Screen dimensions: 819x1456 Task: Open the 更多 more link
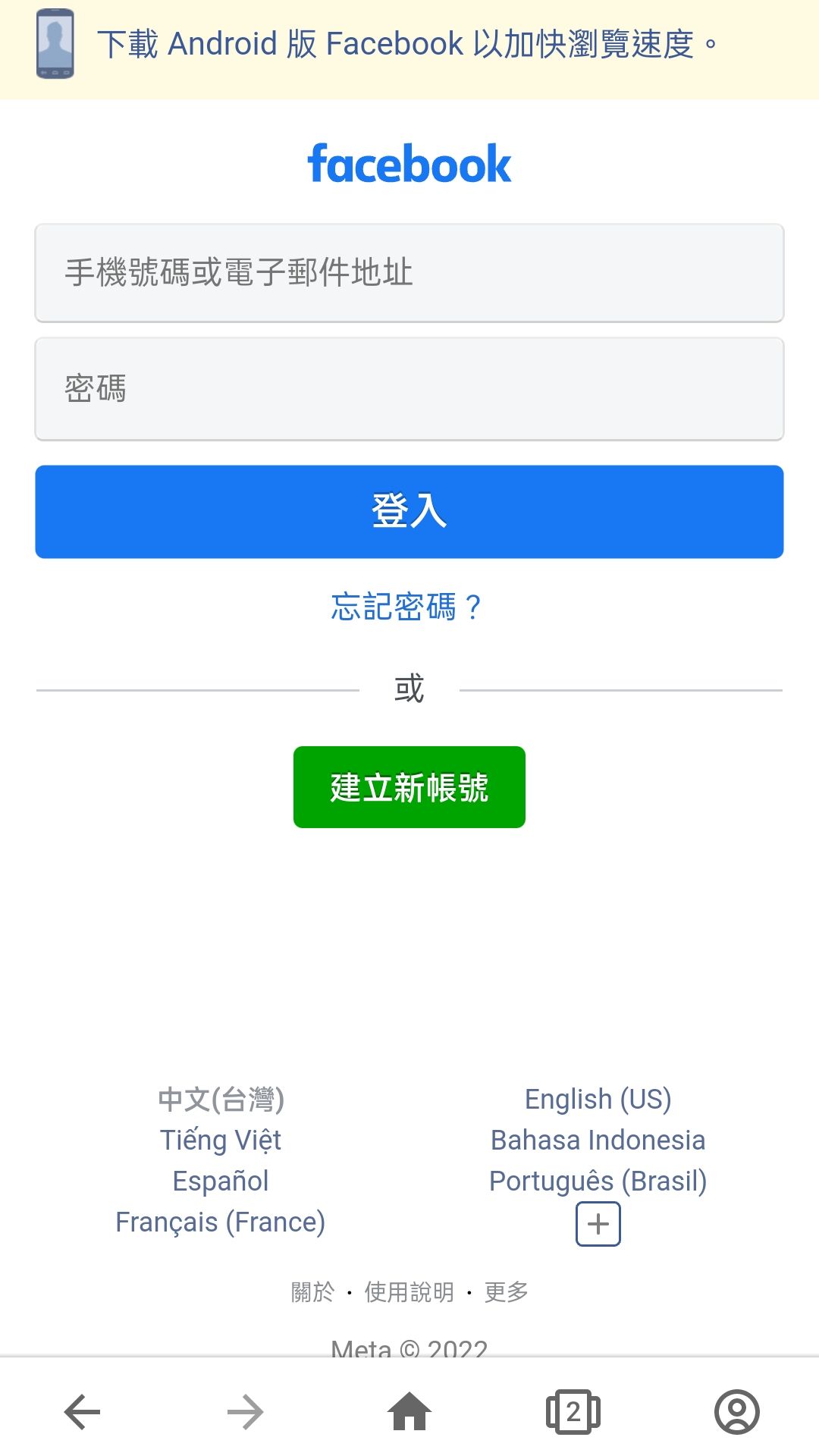507,1291
